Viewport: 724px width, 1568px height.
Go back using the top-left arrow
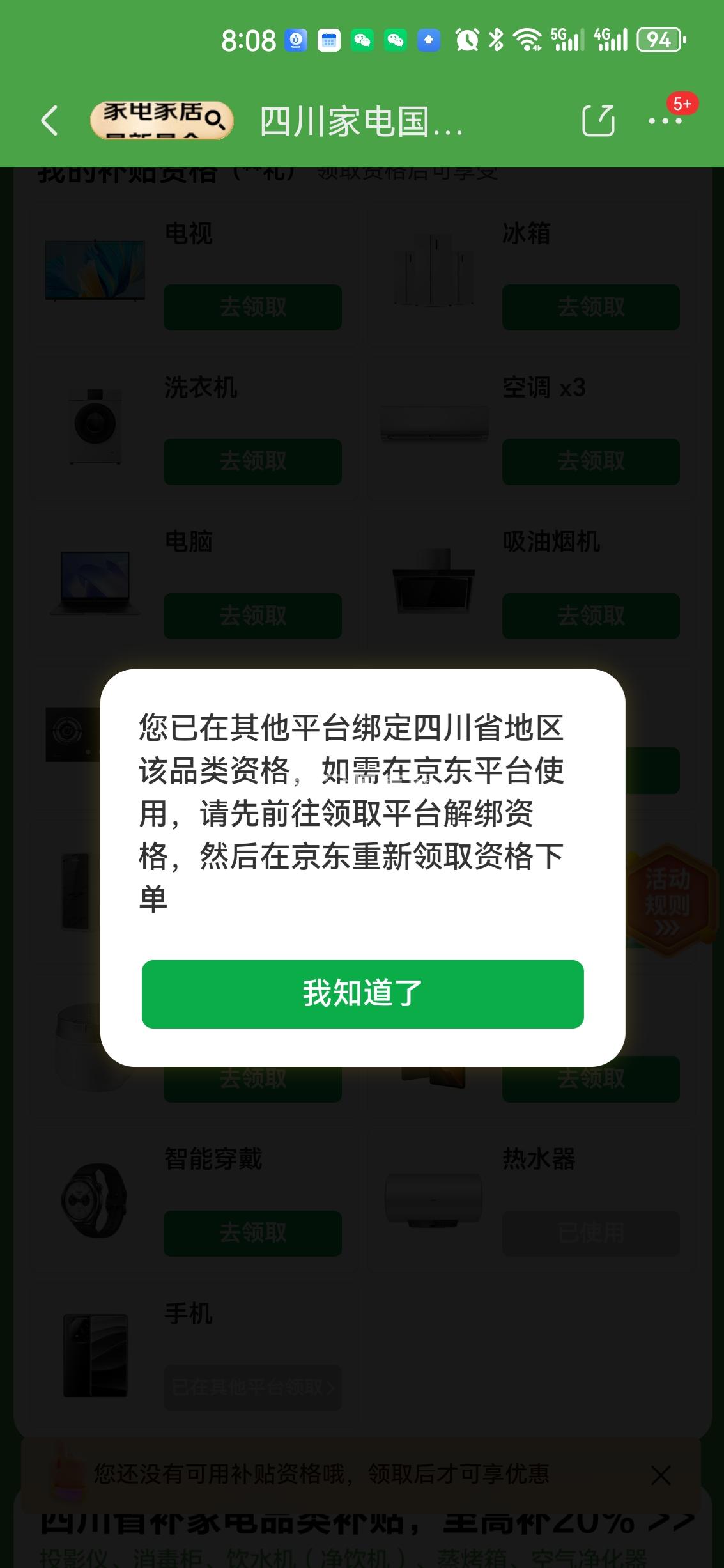pyautogui.click(x=50, y=121)
